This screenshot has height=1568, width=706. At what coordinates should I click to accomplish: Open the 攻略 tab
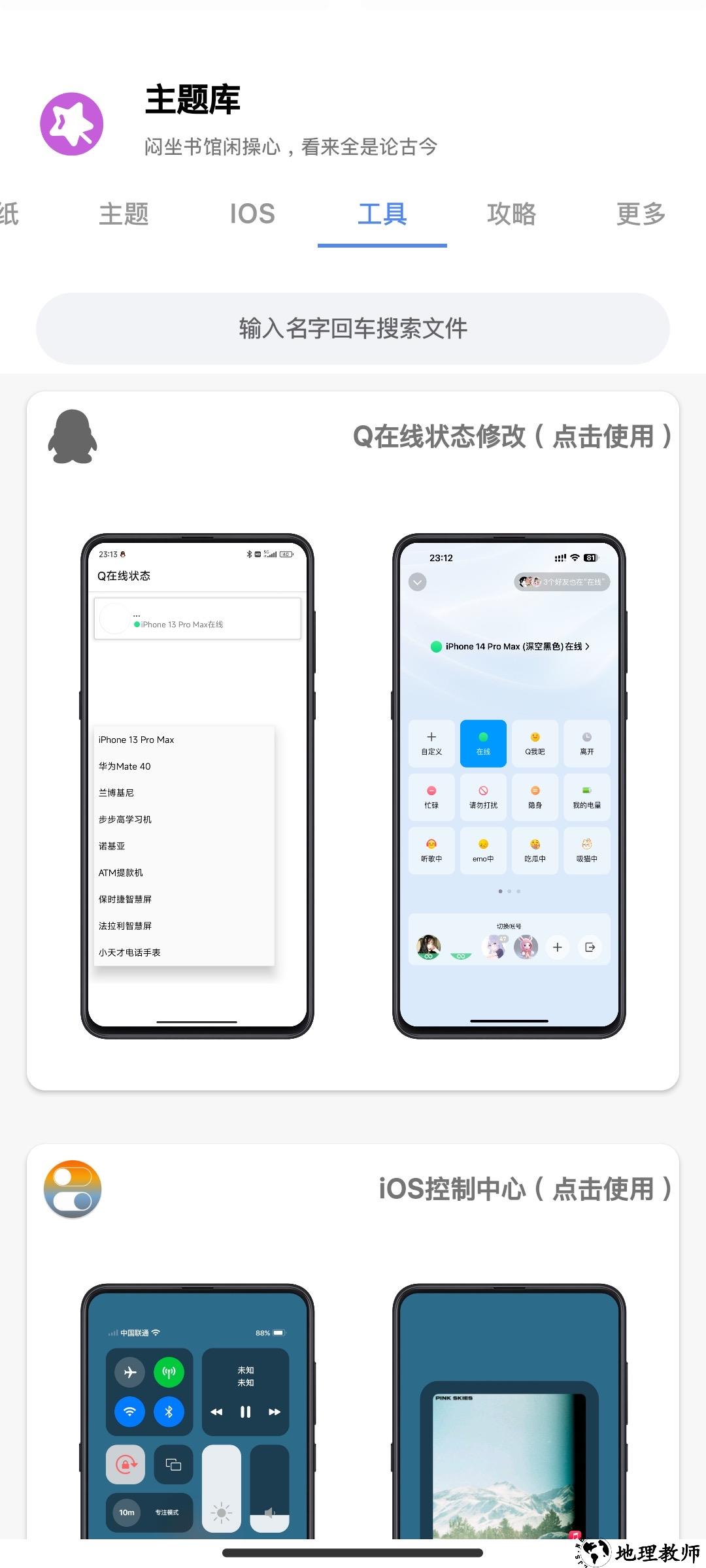pyautogui.click(x=511, y=214)
